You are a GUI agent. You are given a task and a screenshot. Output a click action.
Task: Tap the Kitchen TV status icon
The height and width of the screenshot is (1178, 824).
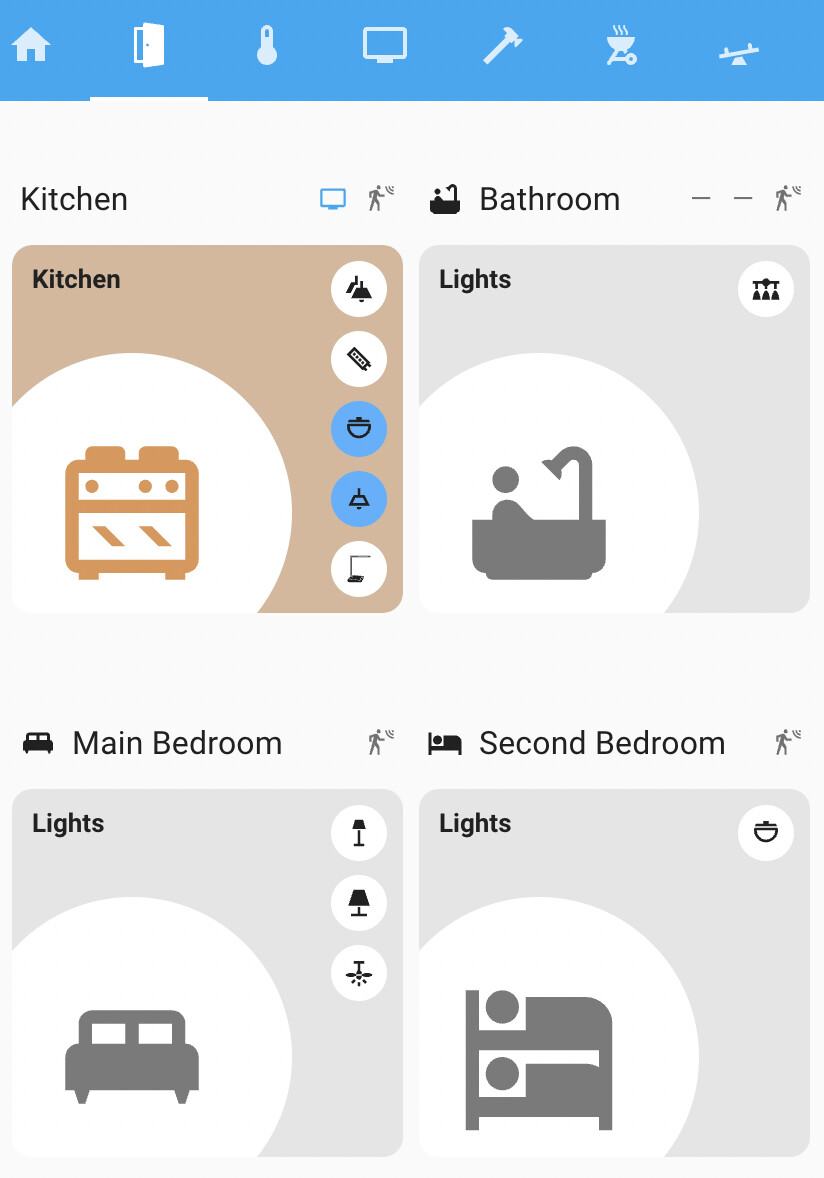(x=333, y=199)
